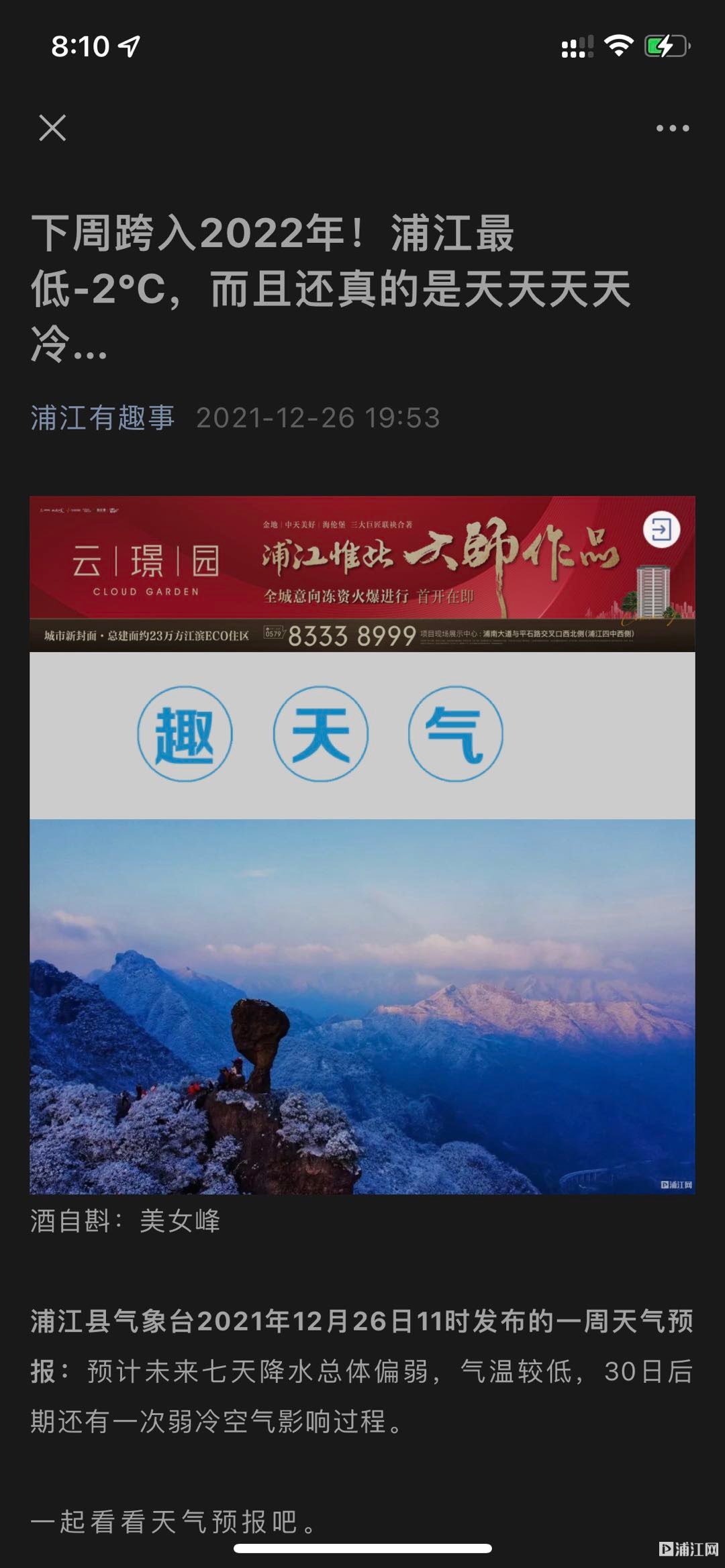Close the article page
Viewport: 725px width, 1568px height.
pos(52,127)
